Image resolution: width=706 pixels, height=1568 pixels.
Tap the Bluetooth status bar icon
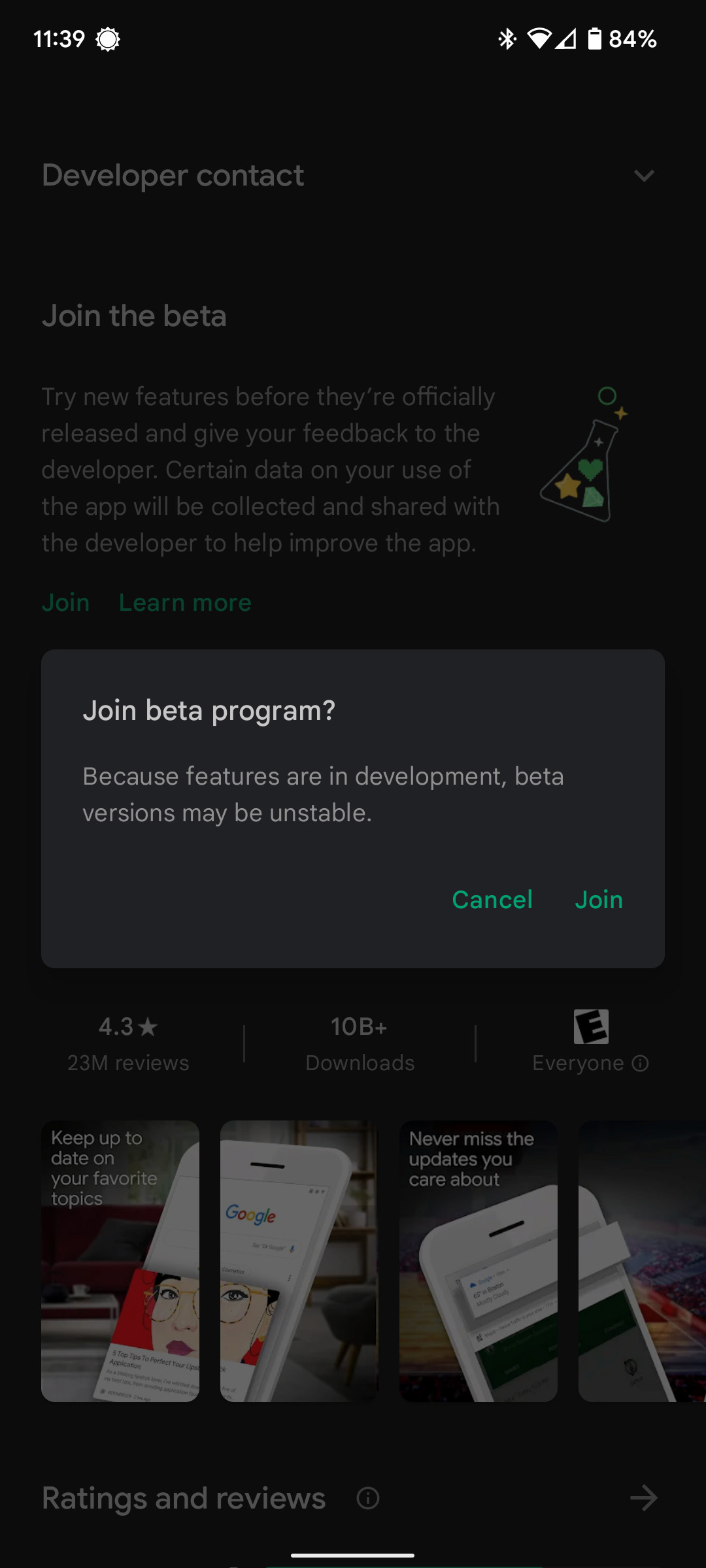(507, 39)
